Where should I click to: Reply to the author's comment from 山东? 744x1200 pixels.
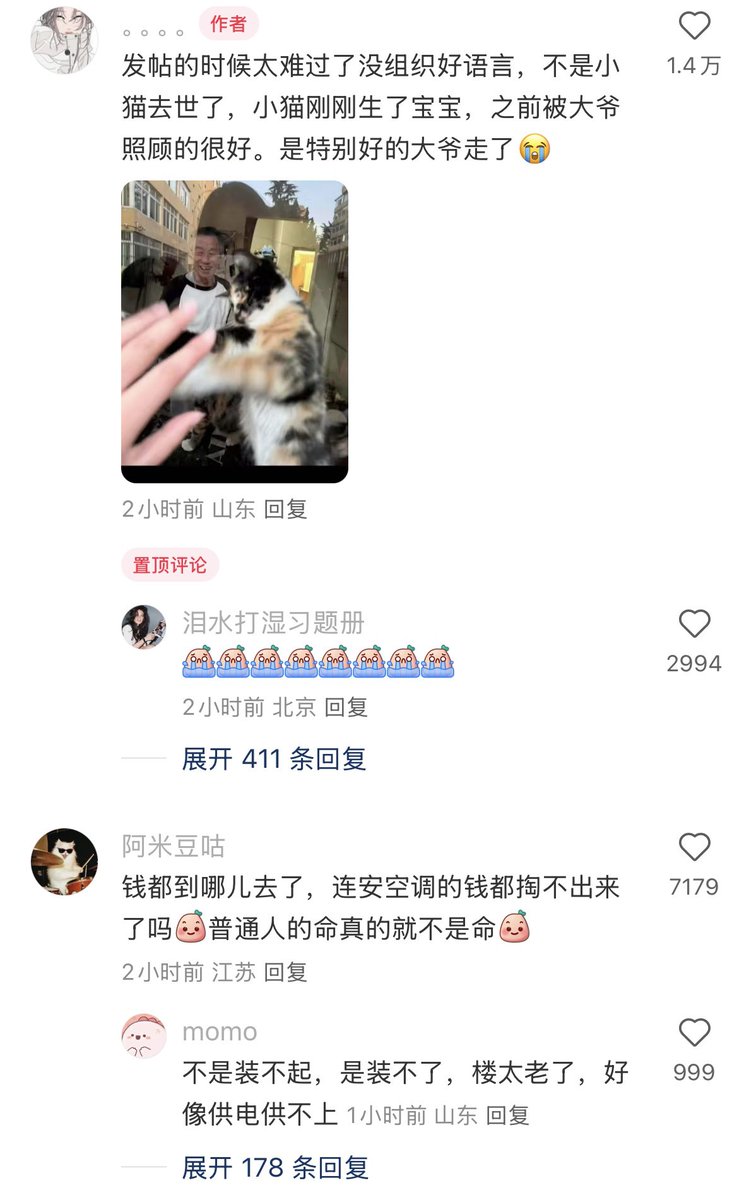(x=285, y=508)
